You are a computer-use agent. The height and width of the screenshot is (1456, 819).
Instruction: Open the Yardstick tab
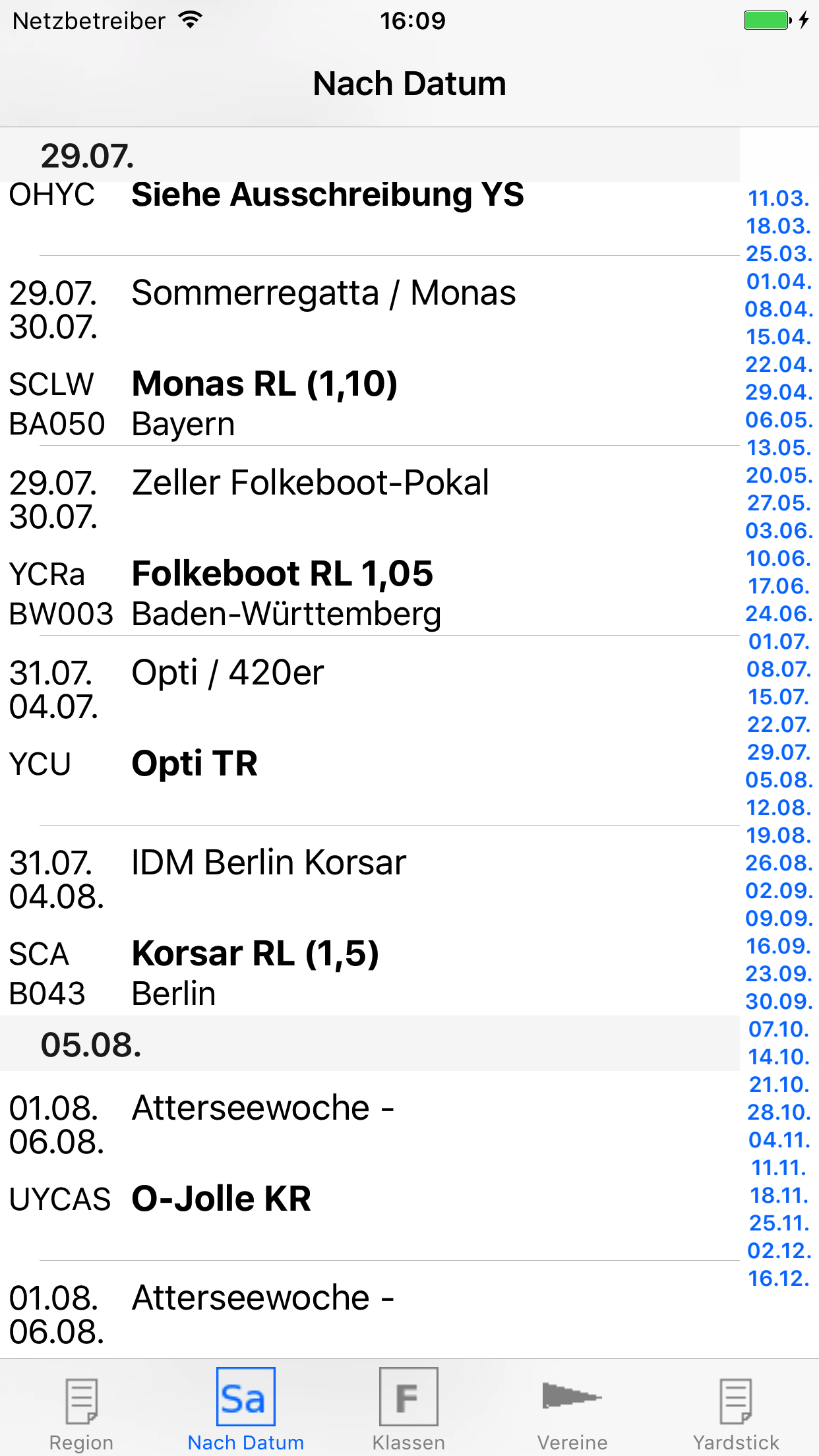click(736, 1409)
